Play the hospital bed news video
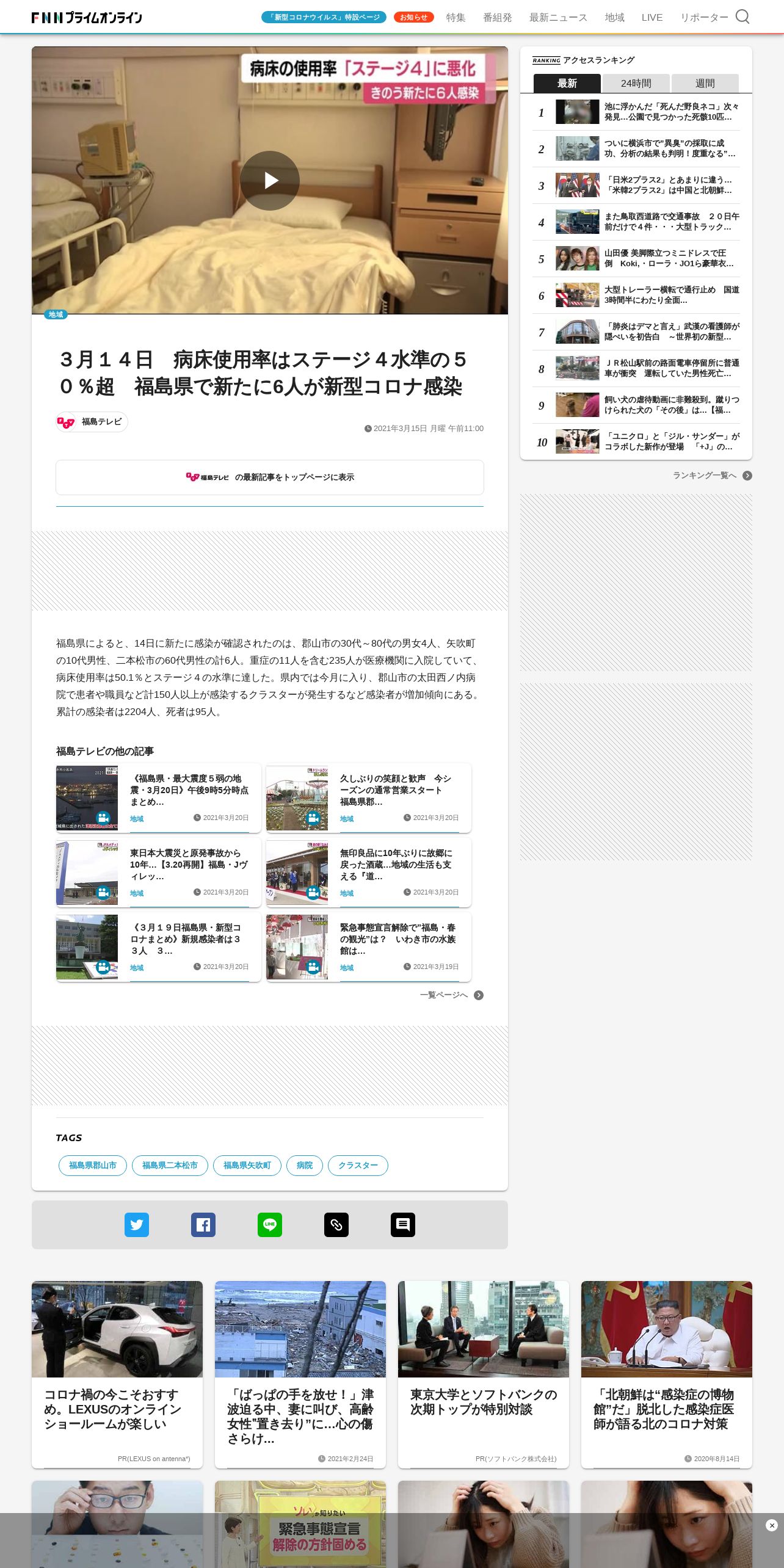The width and height of the screenshot is (784, 1568). click(270, 181)
